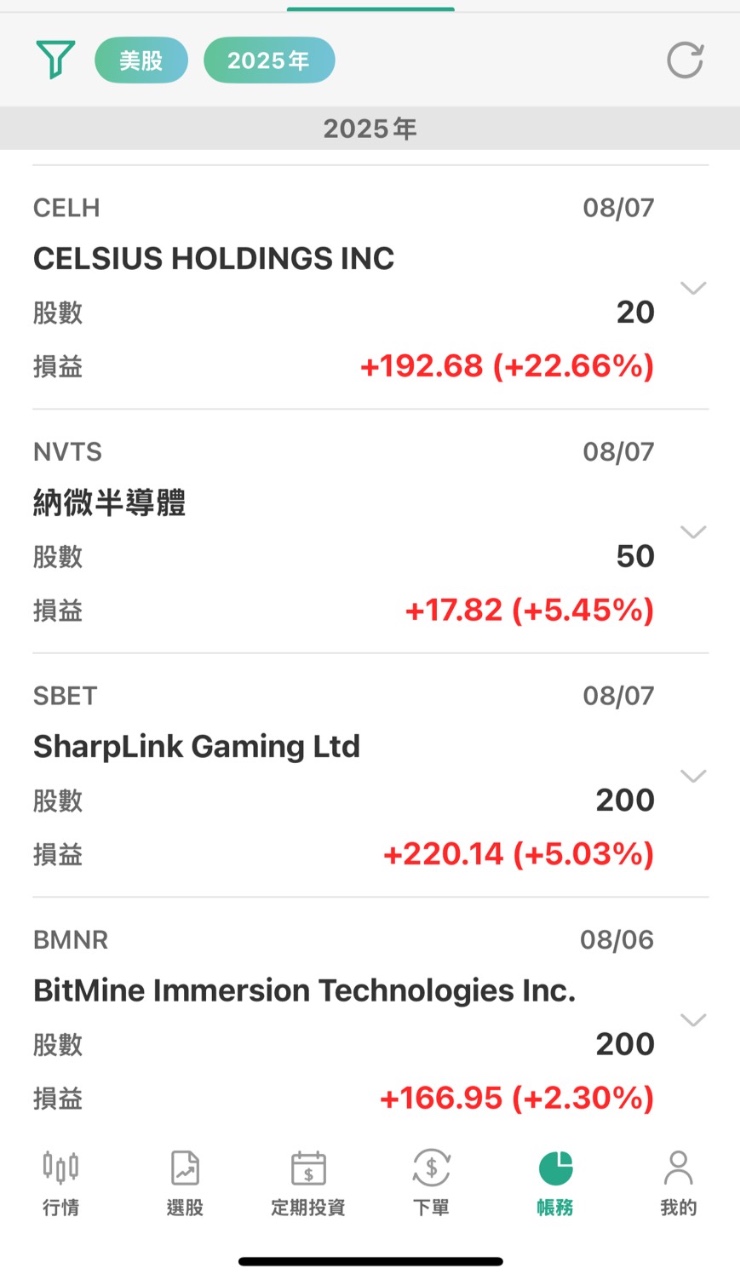
Task: Expand details for CELSIUS HOLDINGS INC
Action: tap(694, 288)
